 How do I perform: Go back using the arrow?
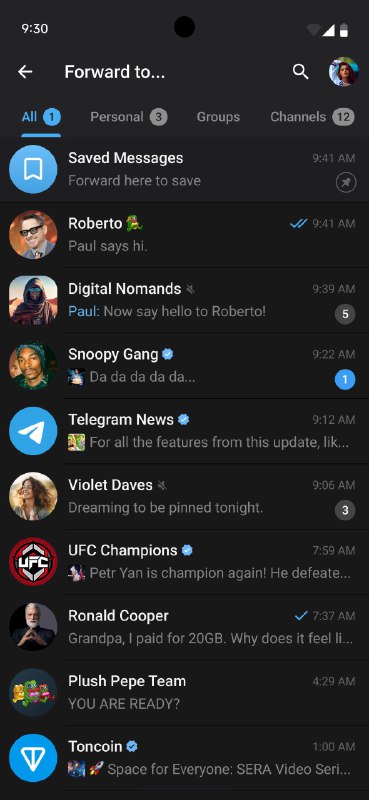pyautogui.click(x=25, y=72)
